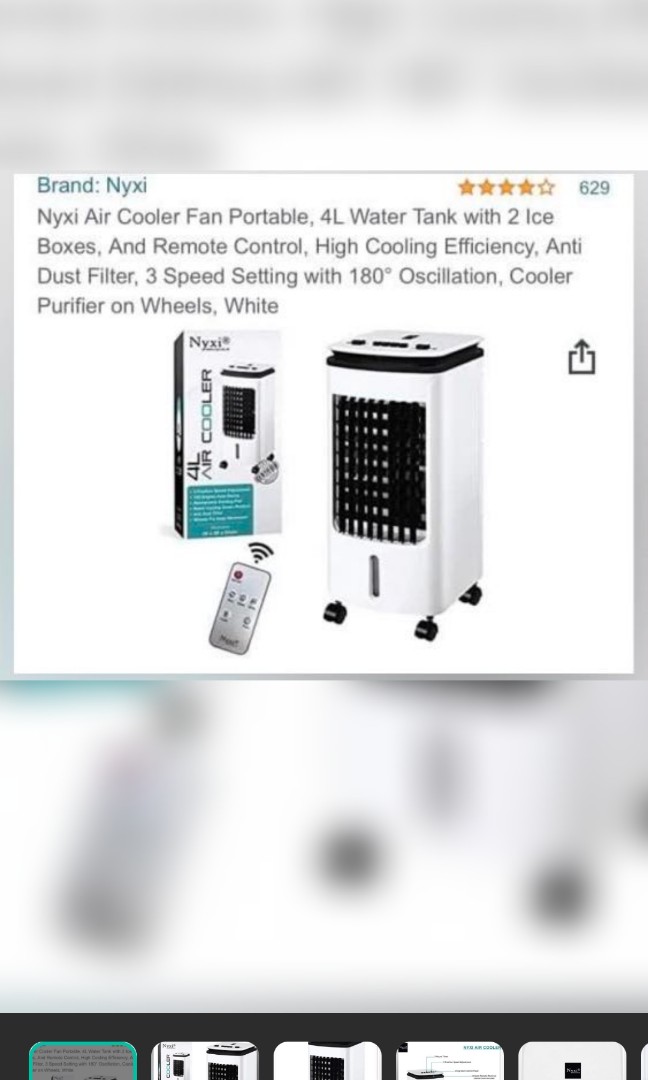Show the fifth thumbnail with small Nyxi logo

572,1060
